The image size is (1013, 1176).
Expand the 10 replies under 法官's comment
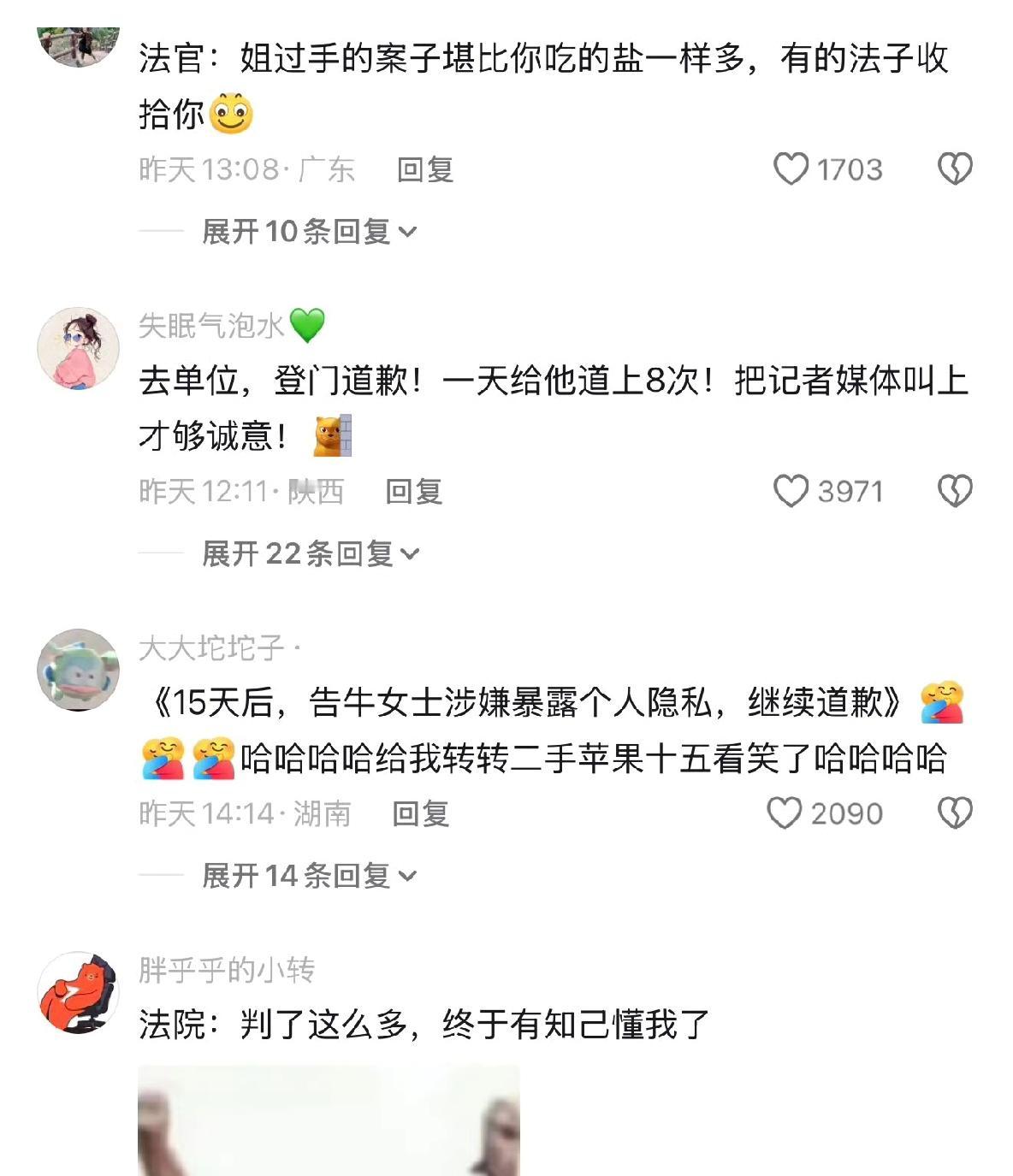tap(304, 231)
